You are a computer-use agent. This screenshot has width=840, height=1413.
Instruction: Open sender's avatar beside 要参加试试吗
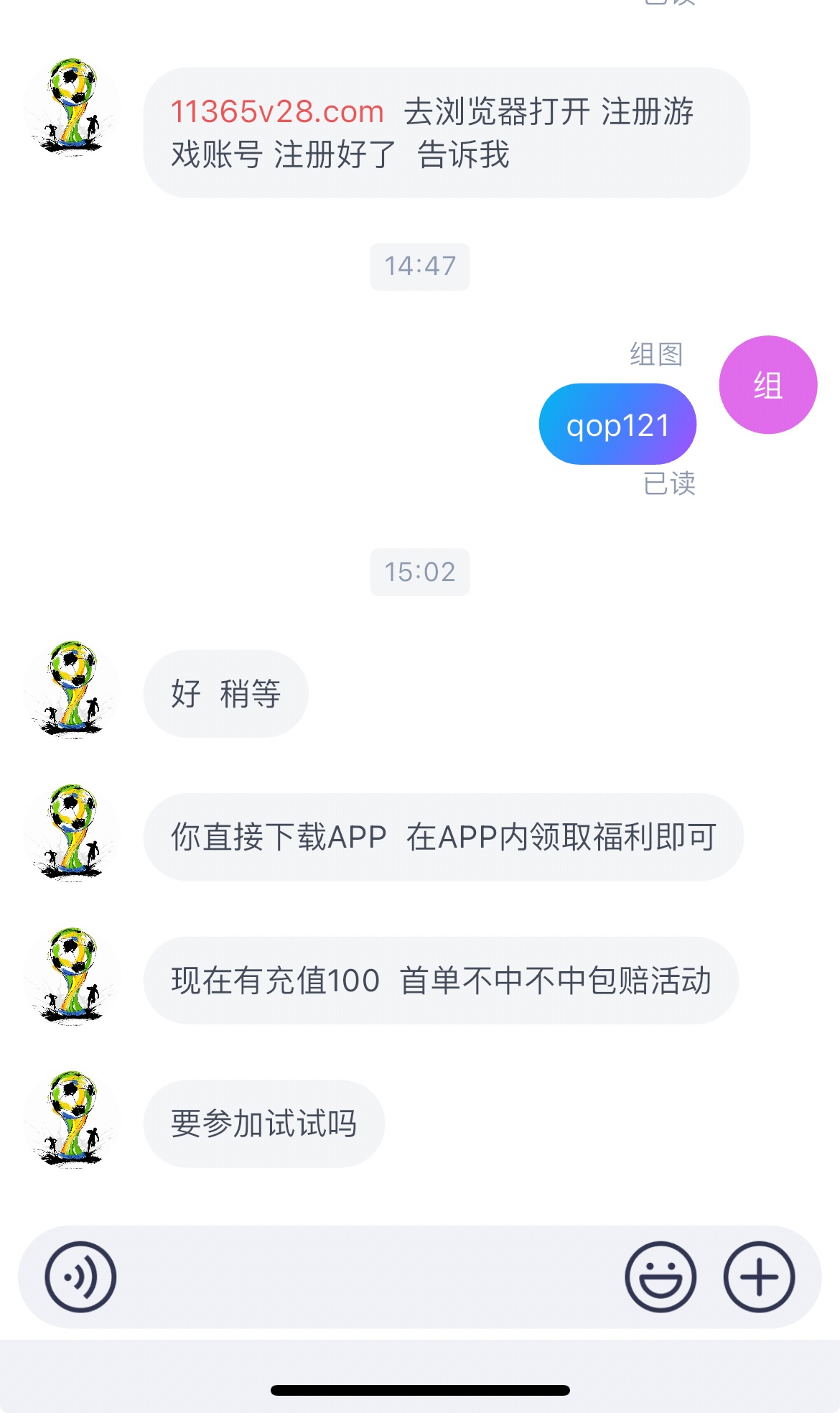(x=72, y=1119)
